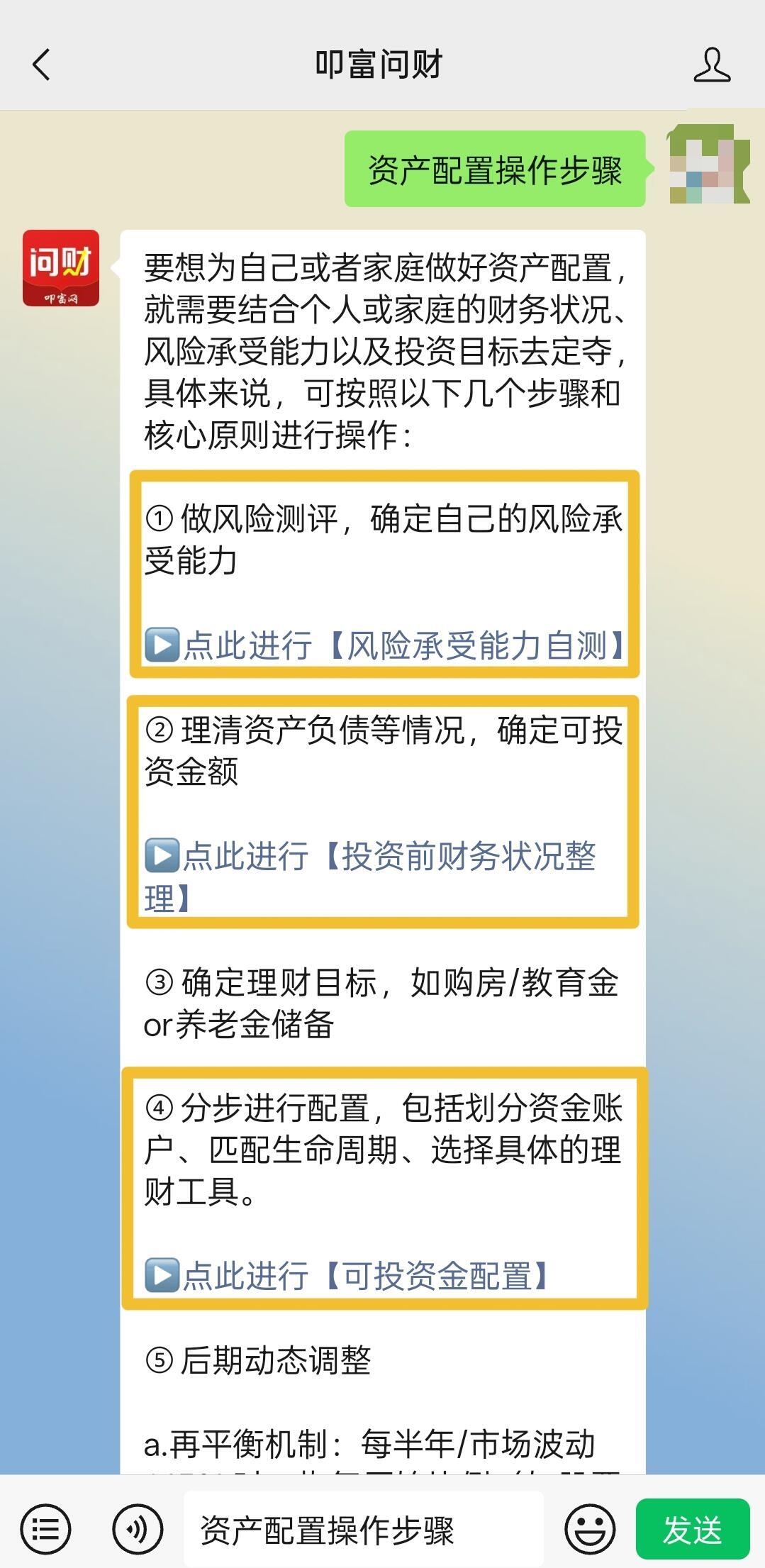The height and width of the screenshot is (1568, 765).
Task: Tap the green 发送 button
Action: tap(692, 1529)
